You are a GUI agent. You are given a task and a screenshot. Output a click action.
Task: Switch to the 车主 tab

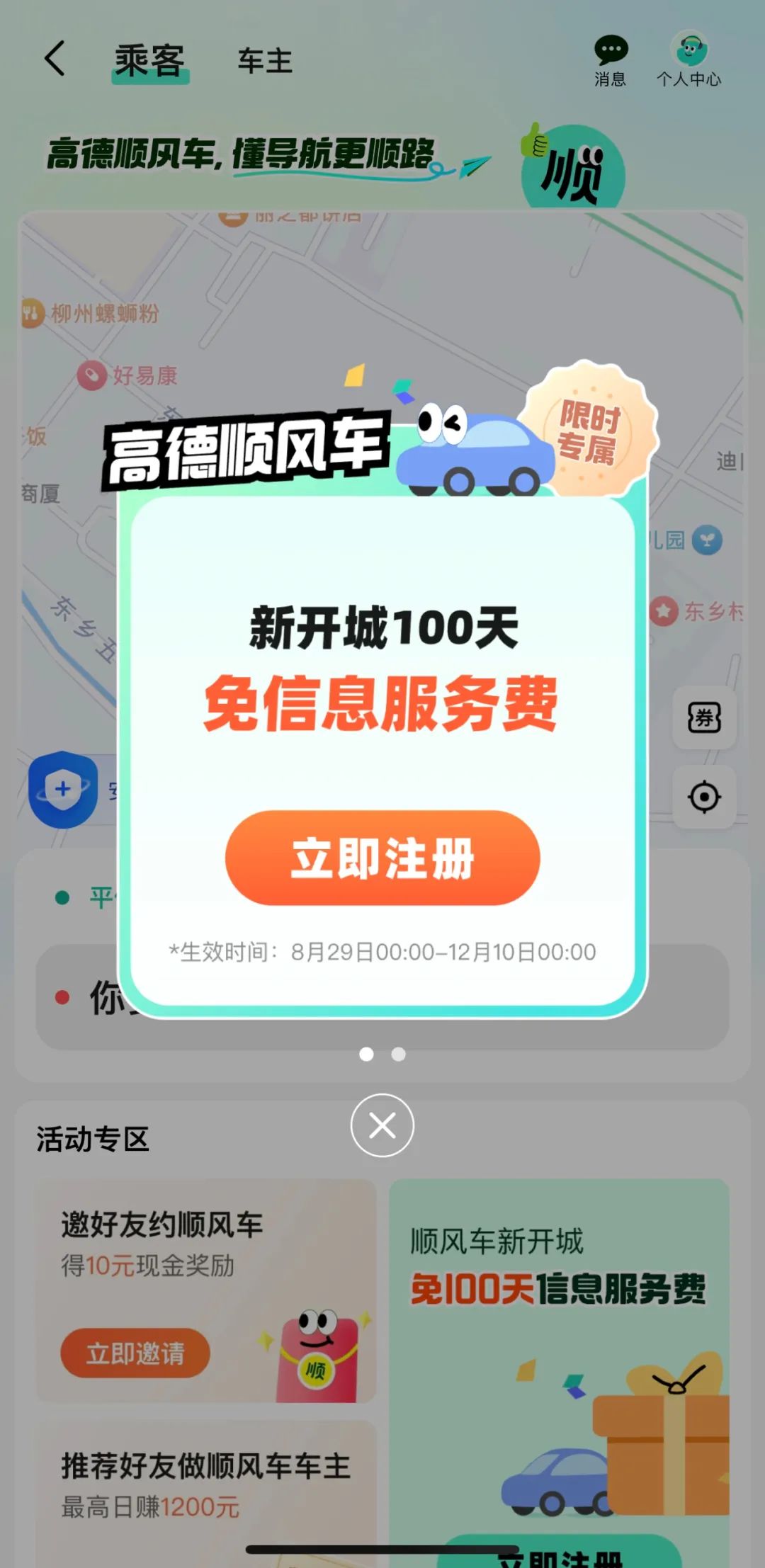tap(265, 61)
